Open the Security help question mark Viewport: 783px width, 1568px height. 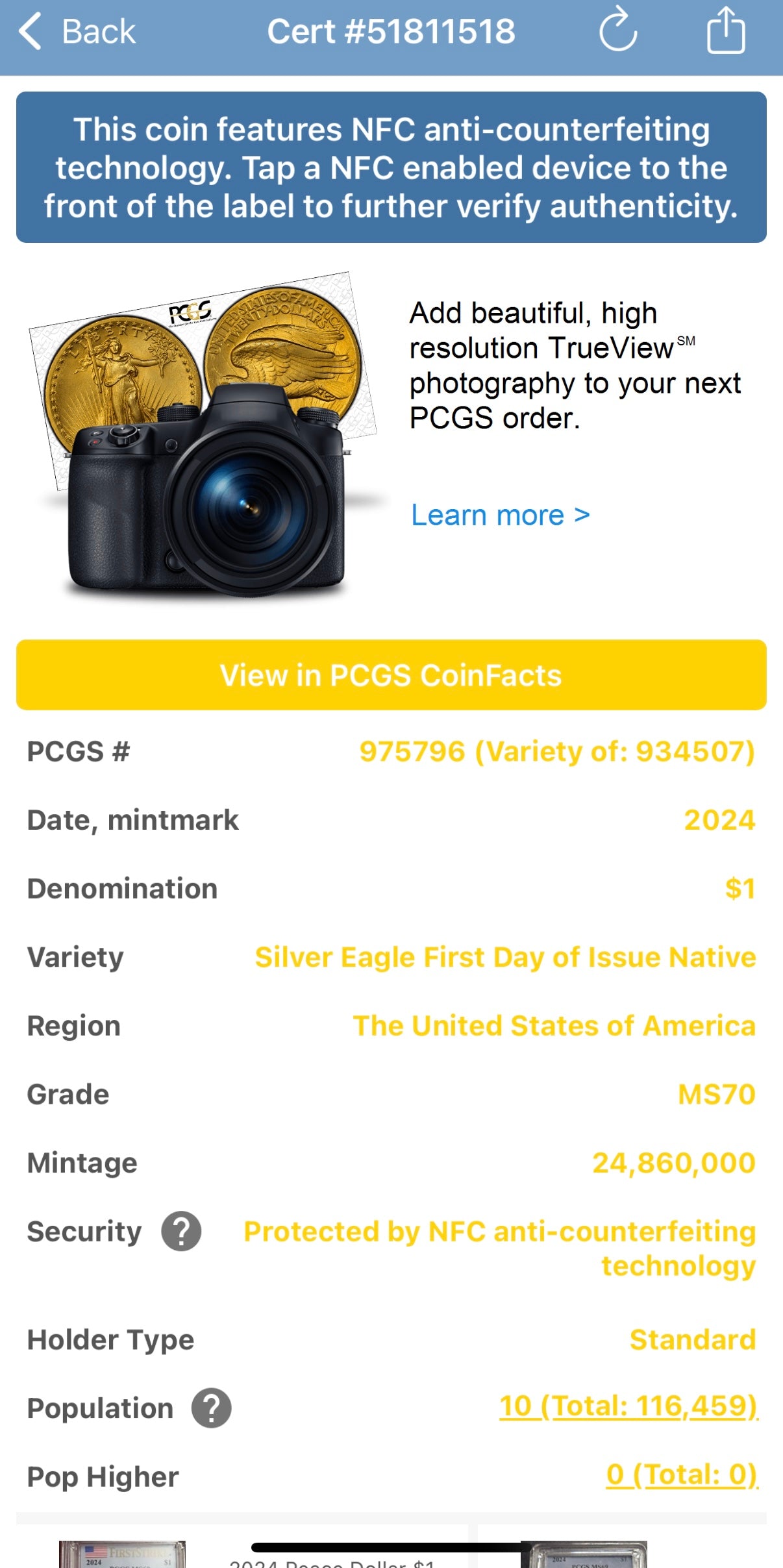[181, 1231]
